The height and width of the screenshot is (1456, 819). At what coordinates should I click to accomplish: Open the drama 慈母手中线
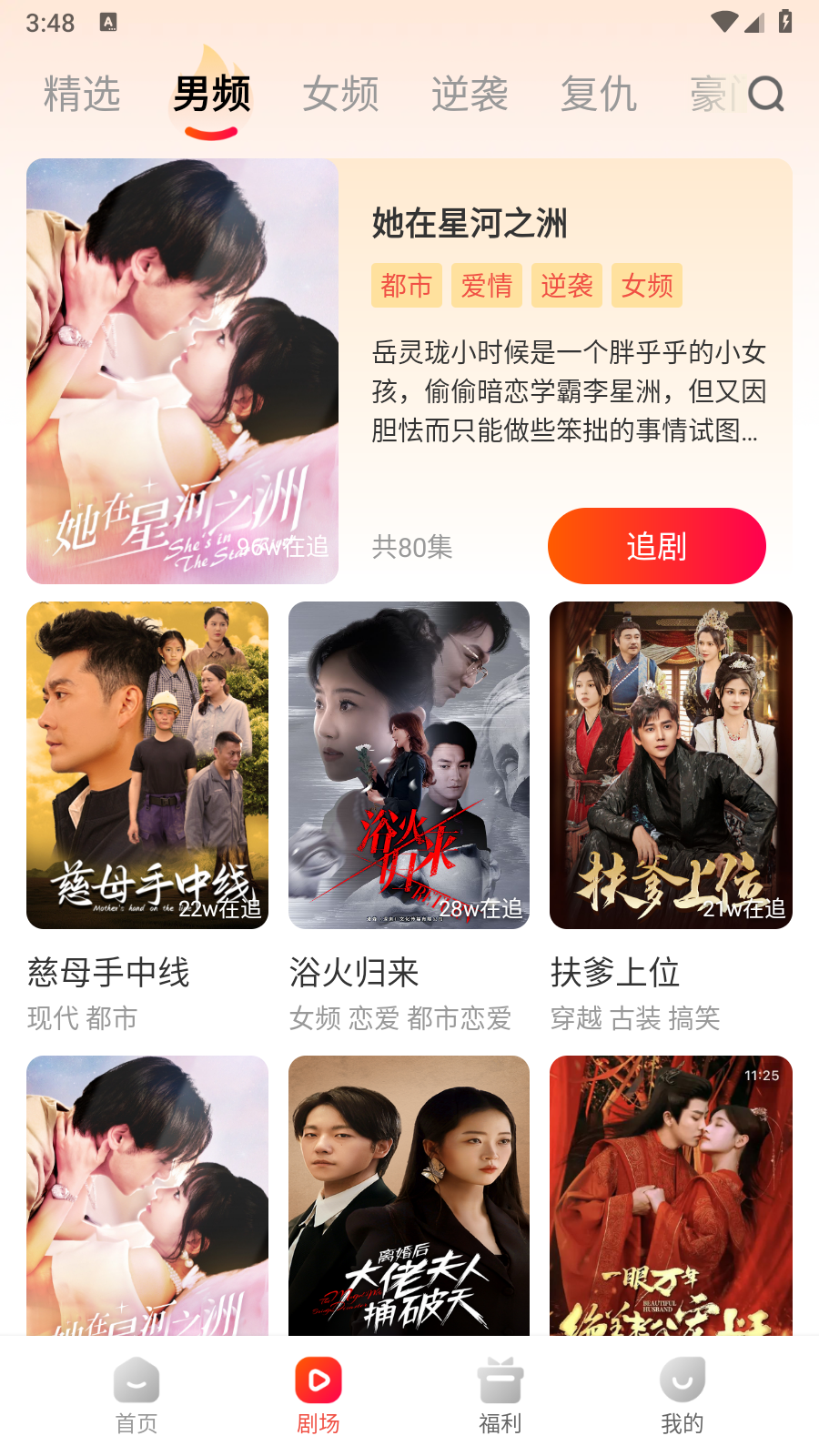[x=147, y=764]
